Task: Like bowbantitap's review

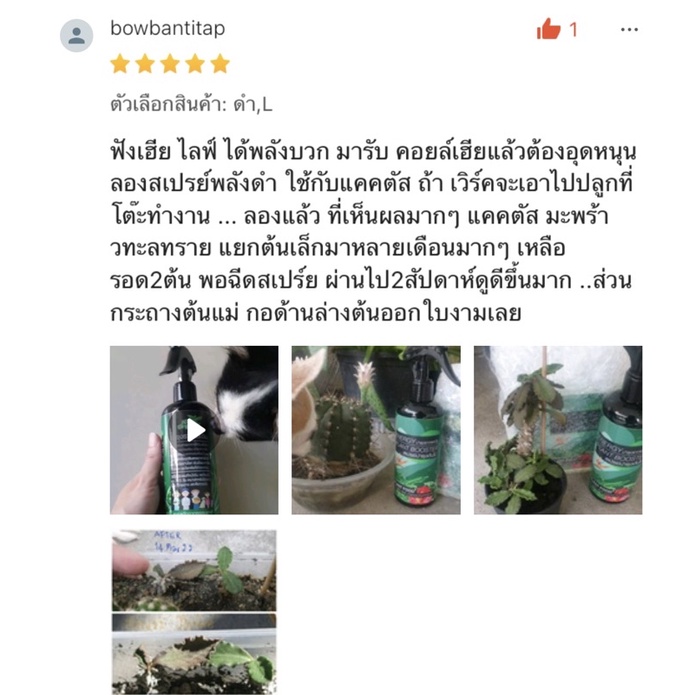Action: tap(549, 30)
